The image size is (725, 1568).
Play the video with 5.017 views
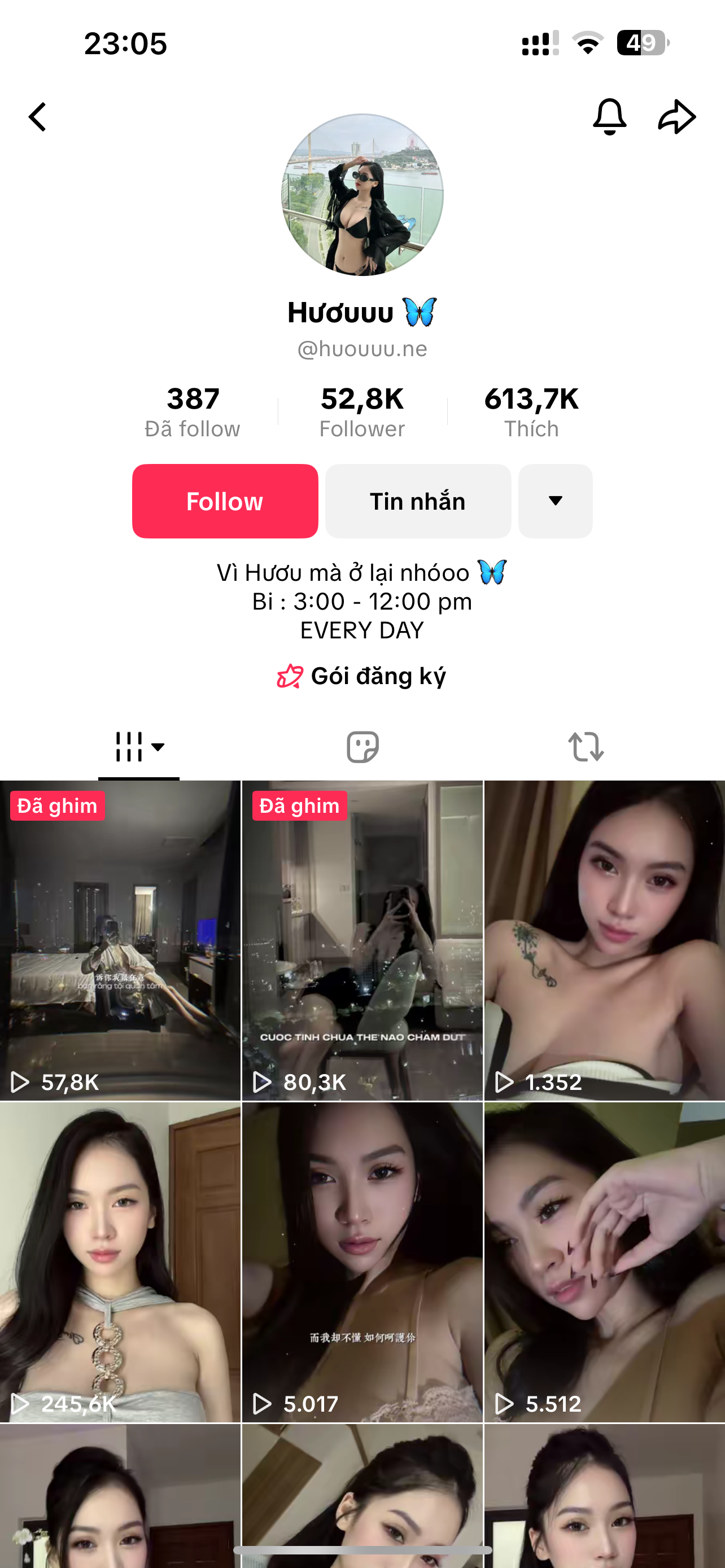click(362, 1261)
